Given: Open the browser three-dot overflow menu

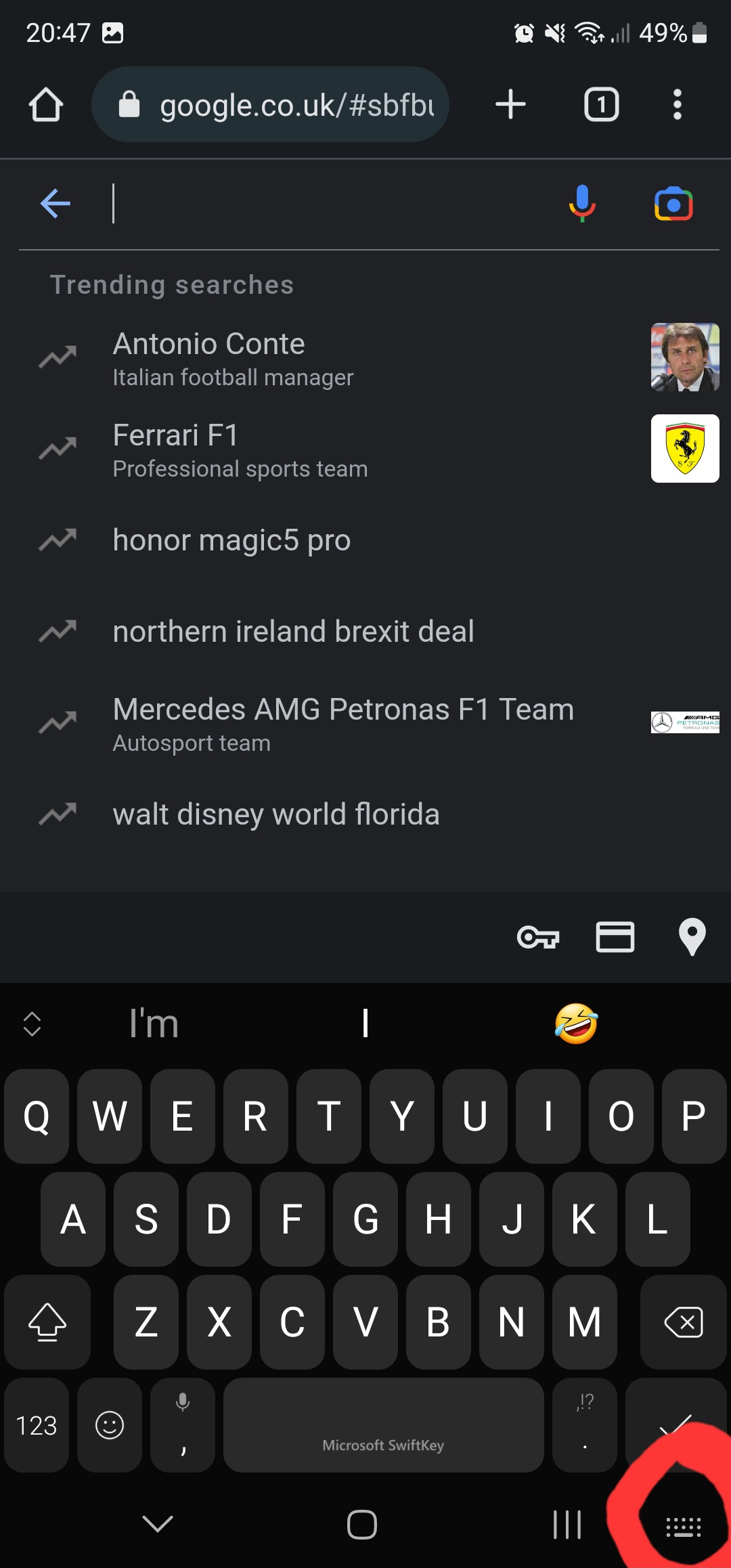Looking at the screenshot, I should pos(676,104).
